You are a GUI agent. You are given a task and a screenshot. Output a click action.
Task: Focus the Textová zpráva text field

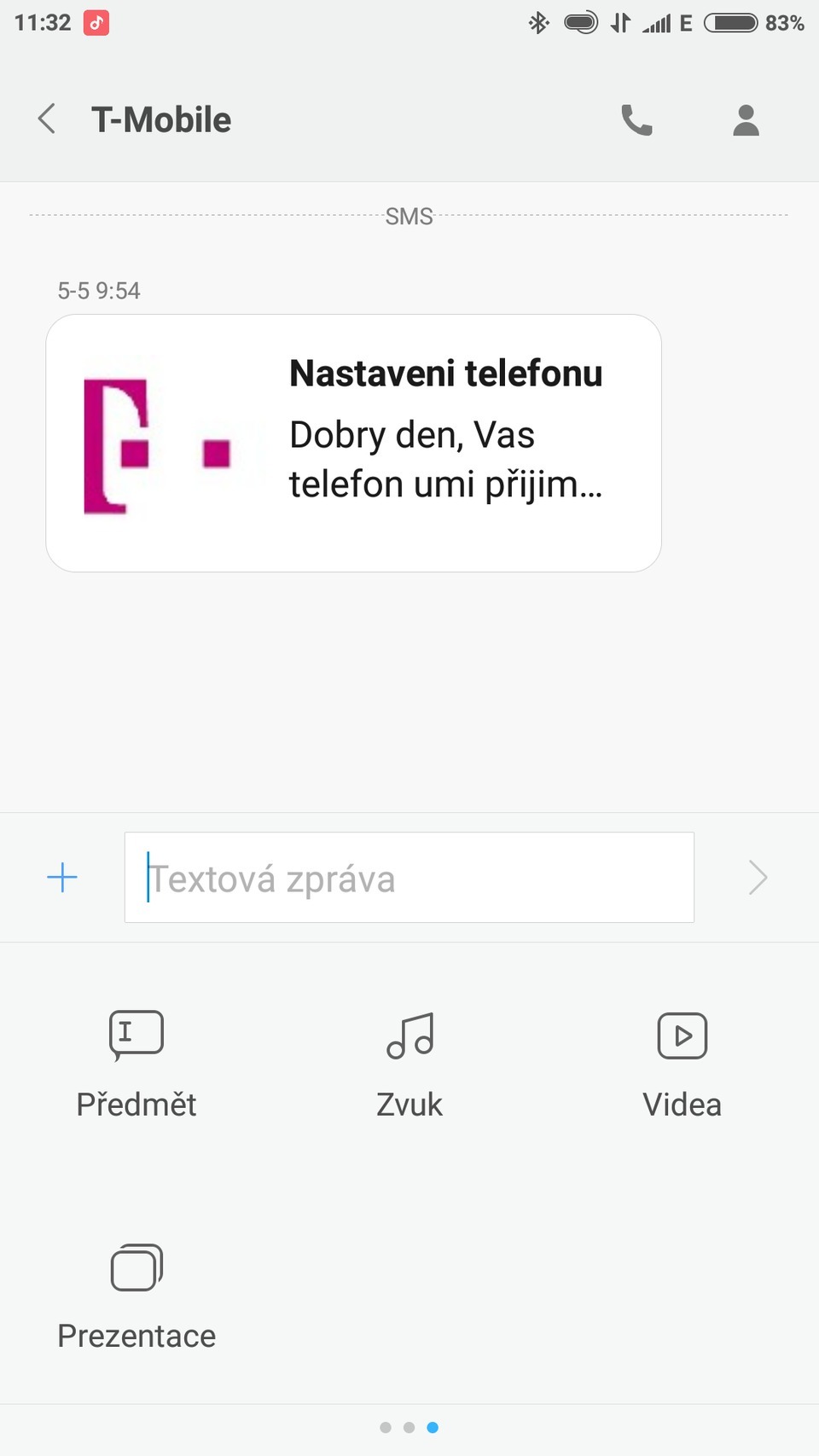(409, 877)
